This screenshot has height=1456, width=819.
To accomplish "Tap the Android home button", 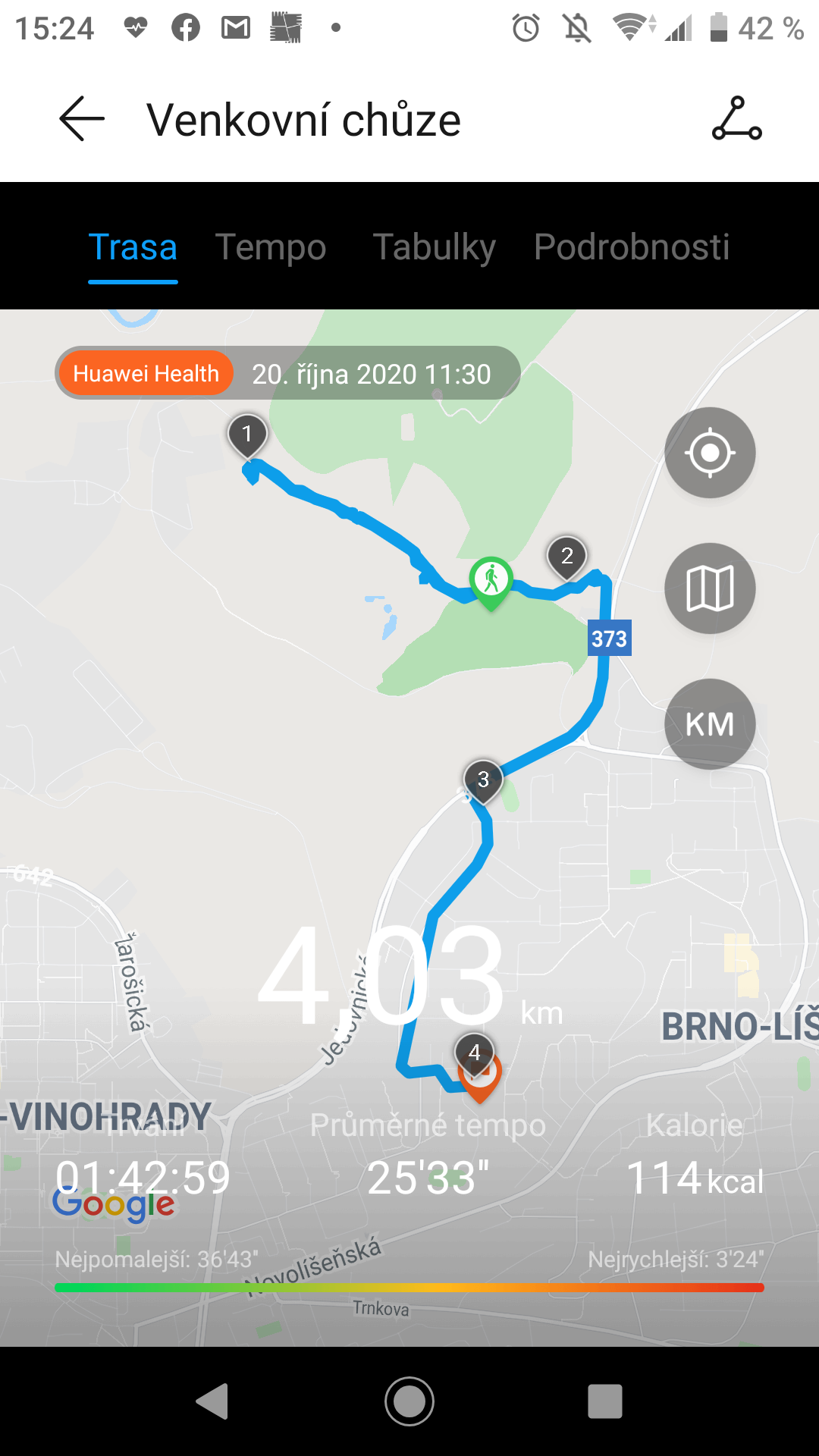I will [409, 1401].
